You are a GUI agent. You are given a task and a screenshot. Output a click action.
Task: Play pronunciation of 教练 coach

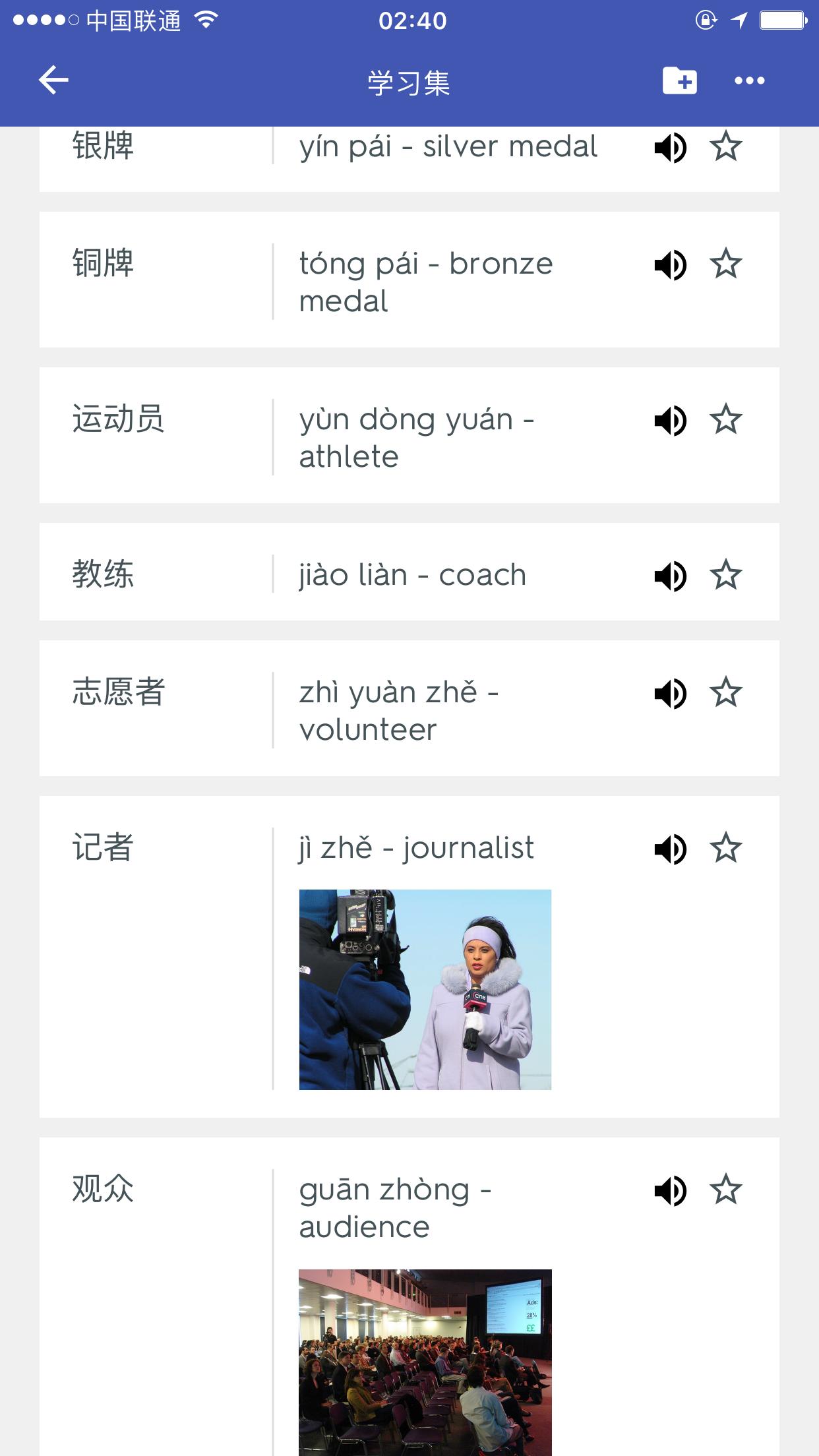671,574
